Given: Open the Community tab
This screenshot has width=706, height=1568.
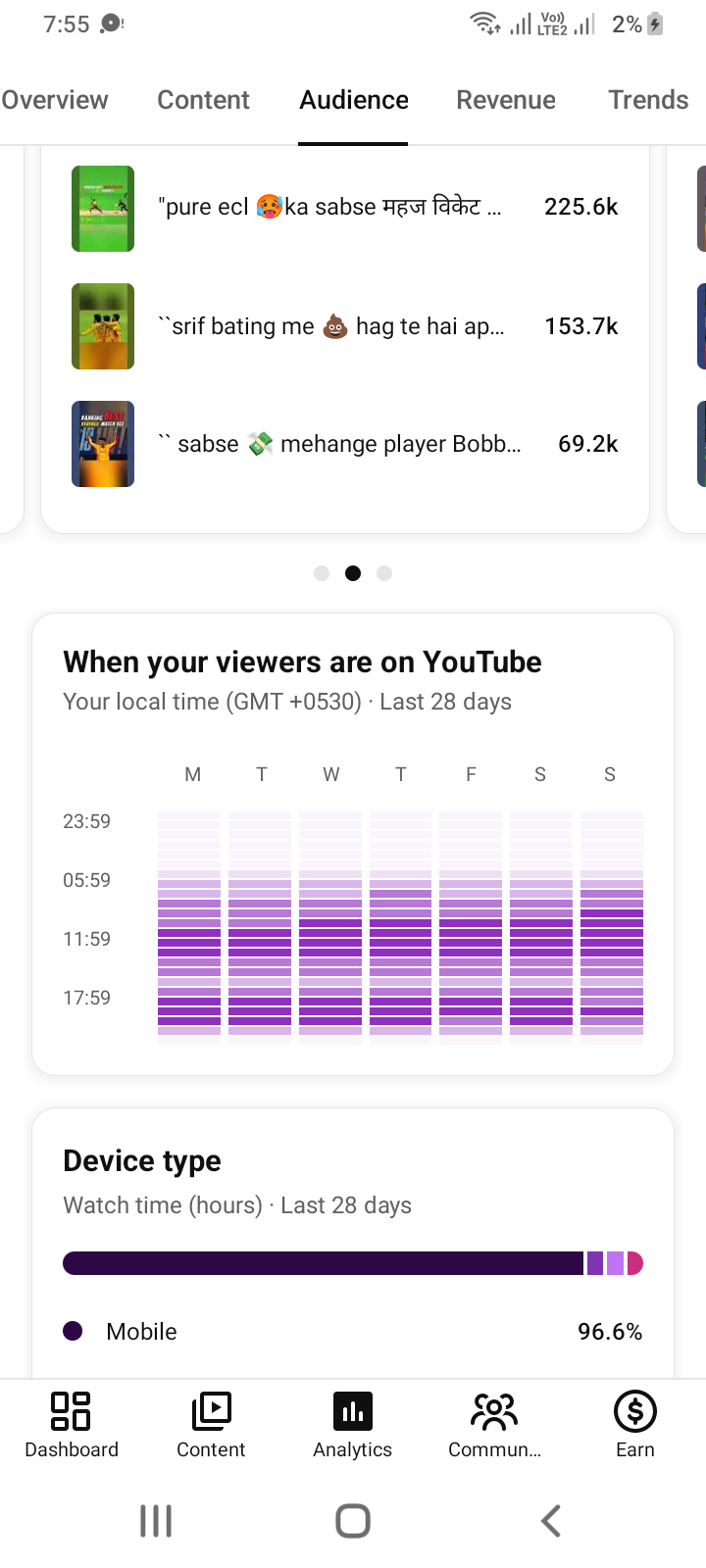Looking at the screenshot, I should tap(494, 1426).
